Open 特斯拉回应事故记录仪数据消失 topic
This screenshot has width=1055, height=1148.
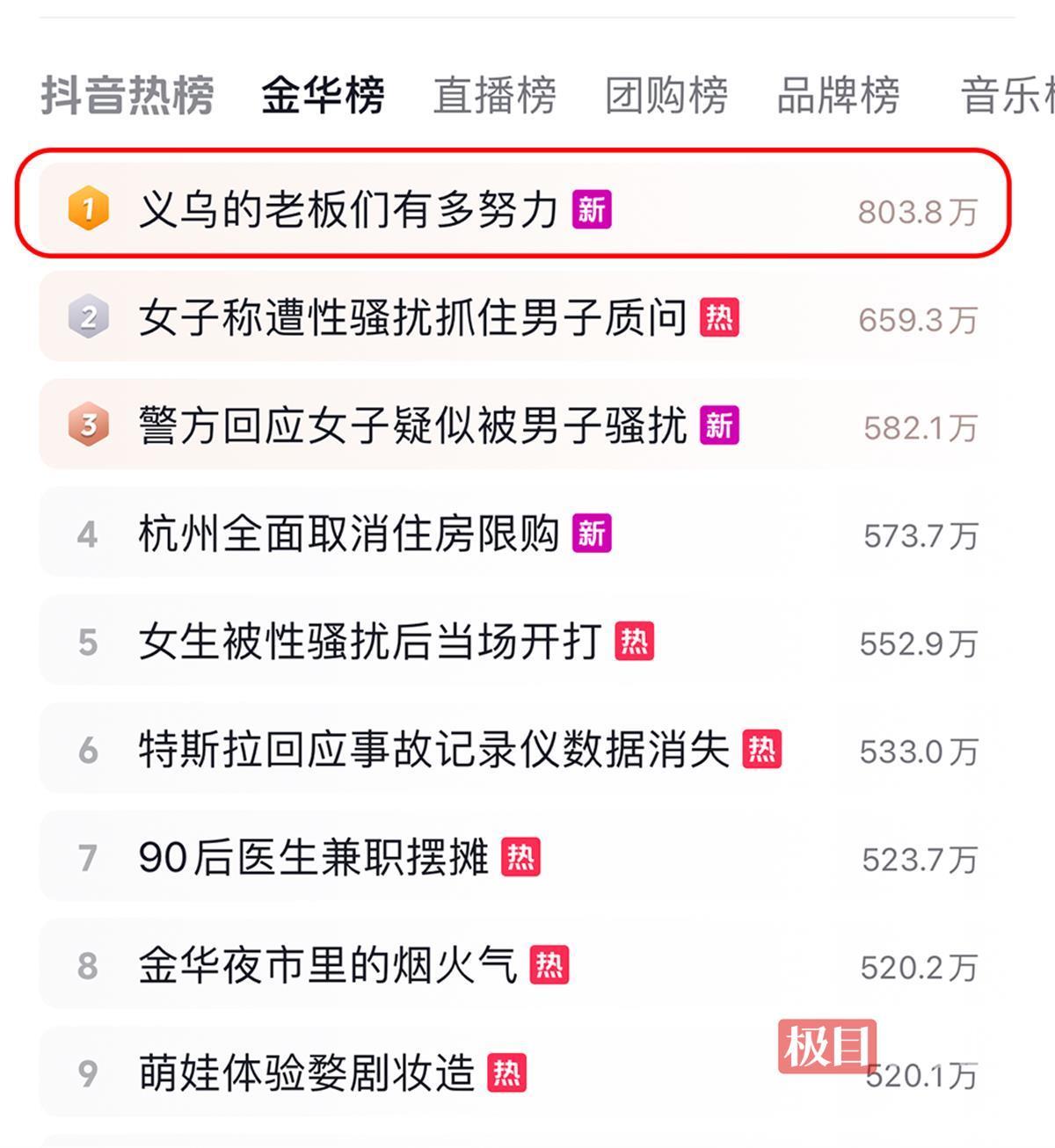(x=433, y=751)
